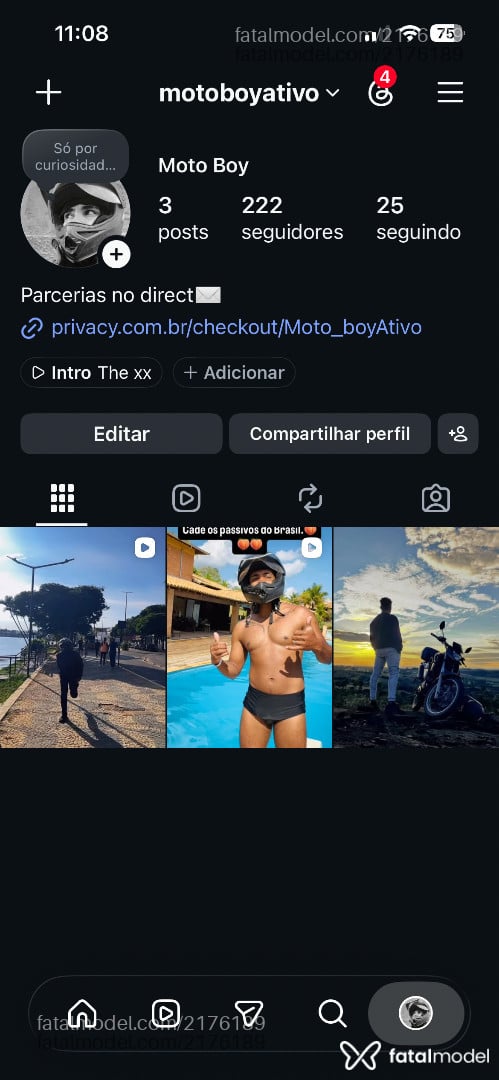Tap the Editar profile button
Viewport: 499px width, 1080px height.
(121, 434)
